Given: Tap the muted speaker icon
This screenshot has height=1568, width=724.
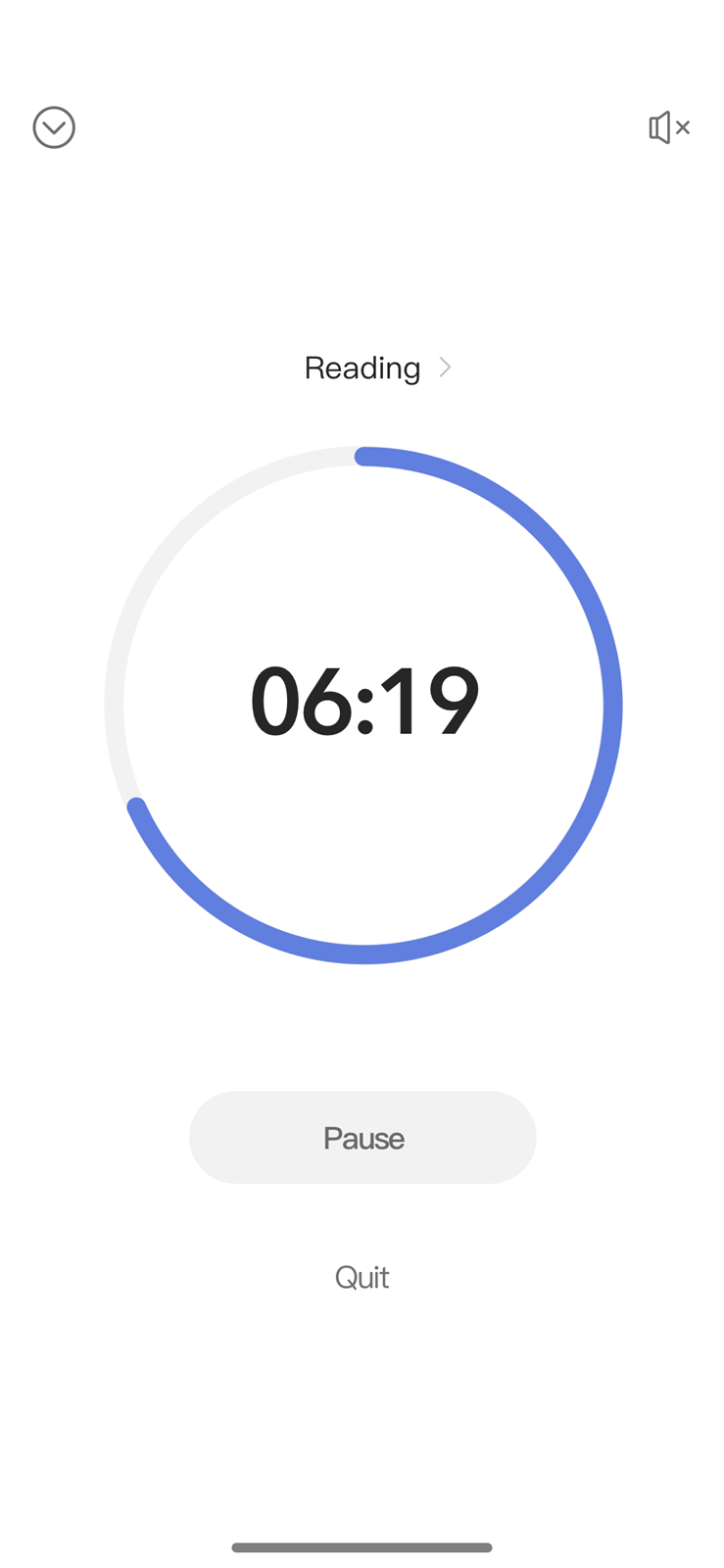Looking at the screenshot, I should coord(669,127).
